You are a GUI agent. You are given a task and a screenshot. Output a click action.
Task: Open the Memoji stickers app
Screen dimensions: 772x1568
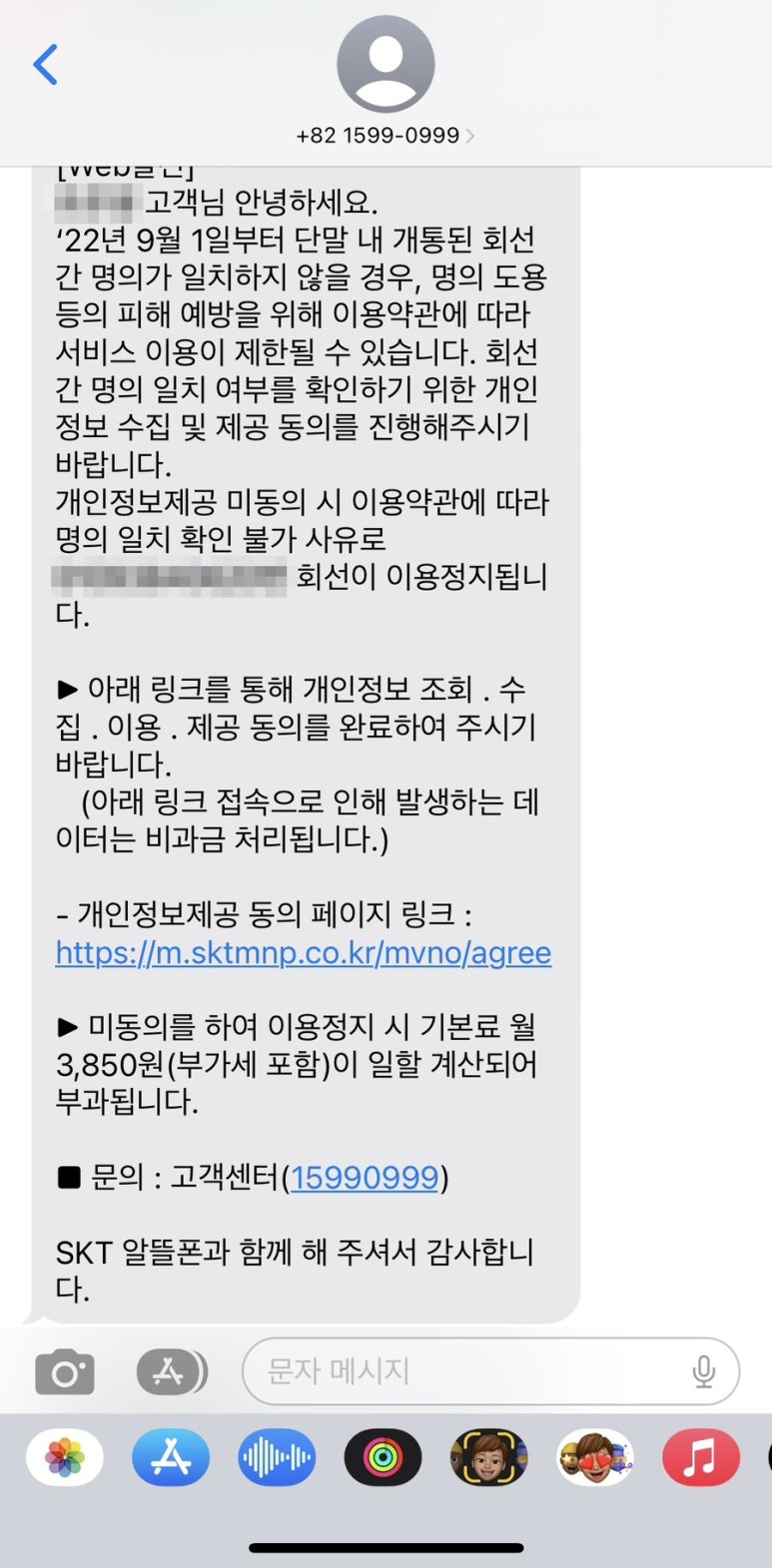click(595, 1458)
